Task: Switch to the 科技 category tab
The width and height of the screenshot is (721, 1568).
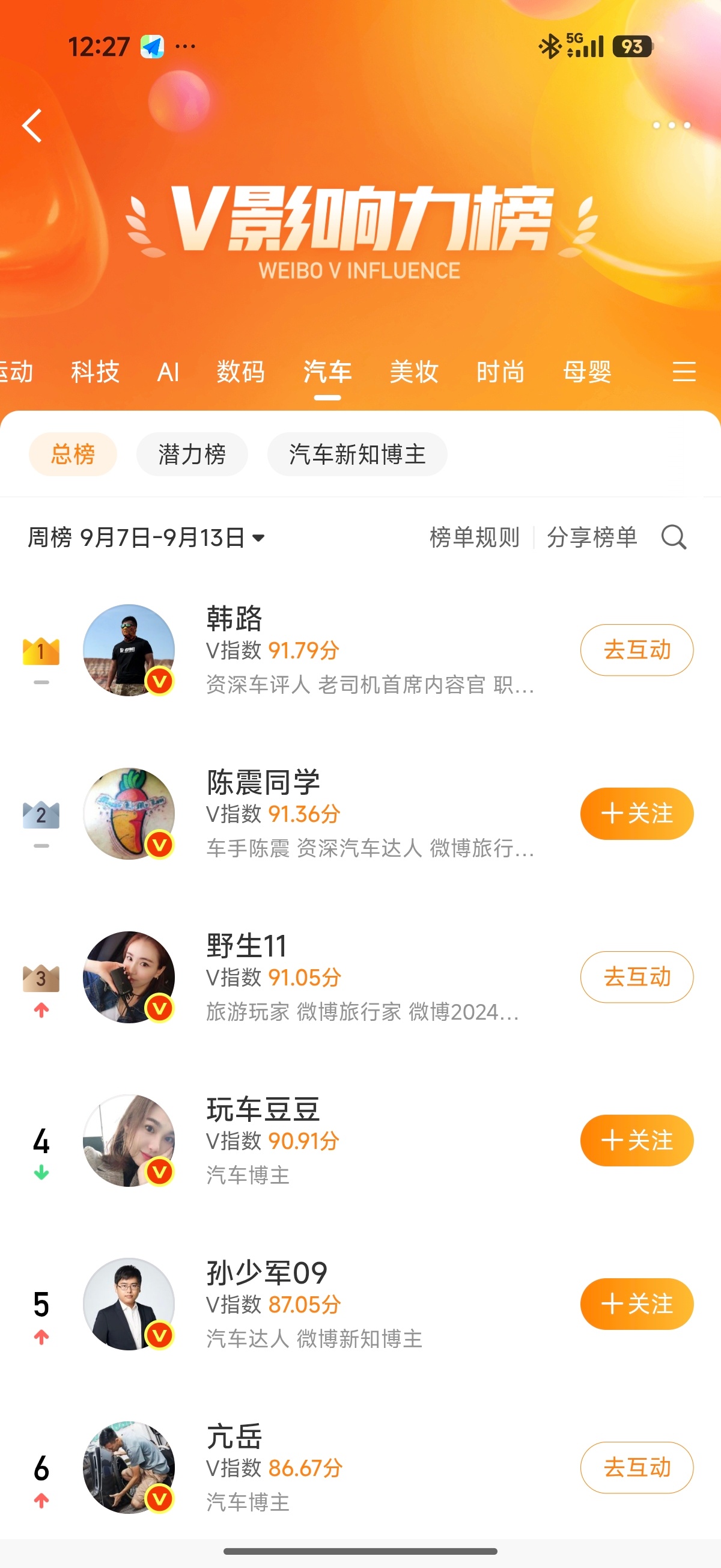Action: tap(95, 372)
